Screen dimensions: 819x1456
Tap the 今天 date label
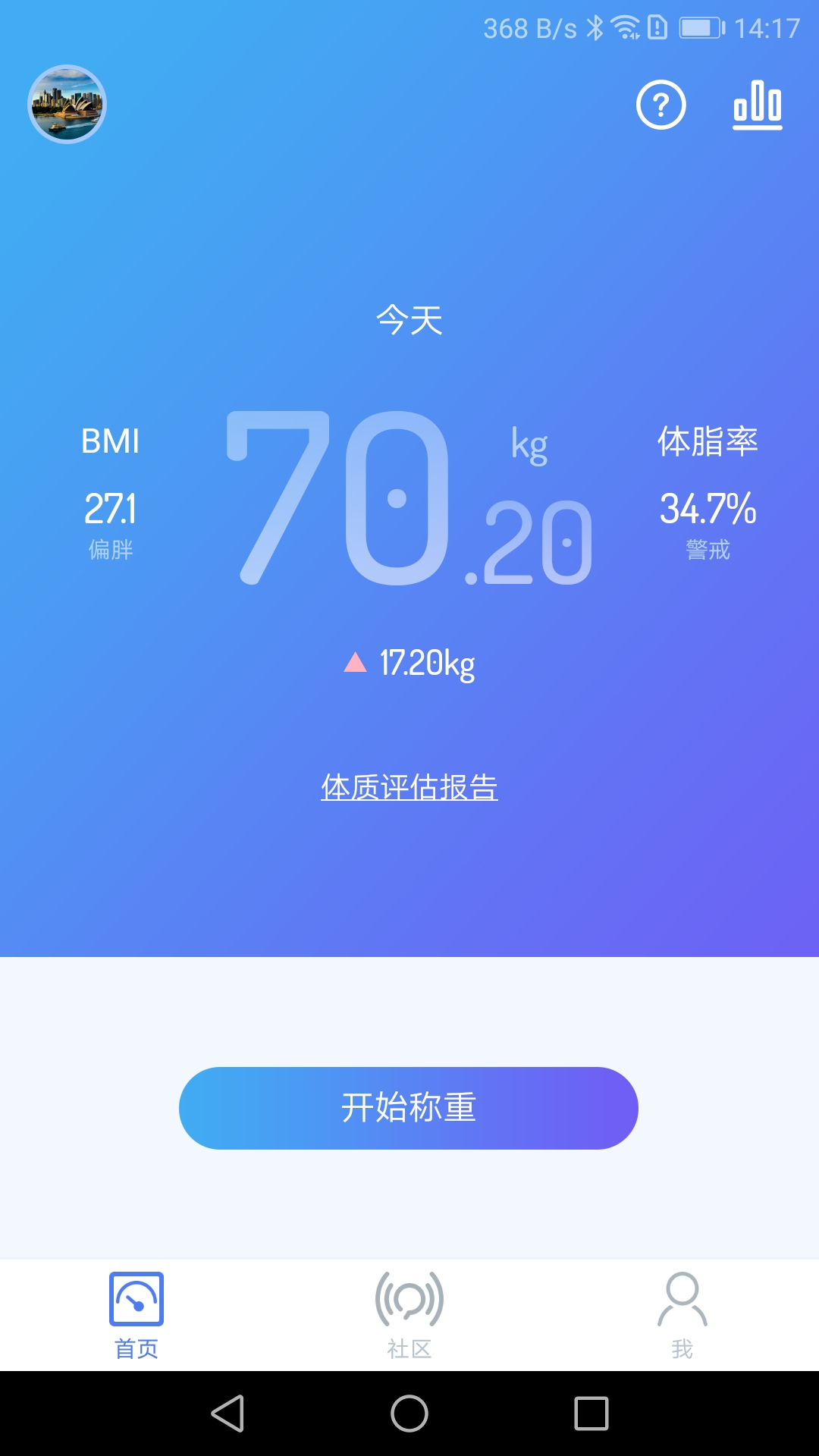[409, 322]
